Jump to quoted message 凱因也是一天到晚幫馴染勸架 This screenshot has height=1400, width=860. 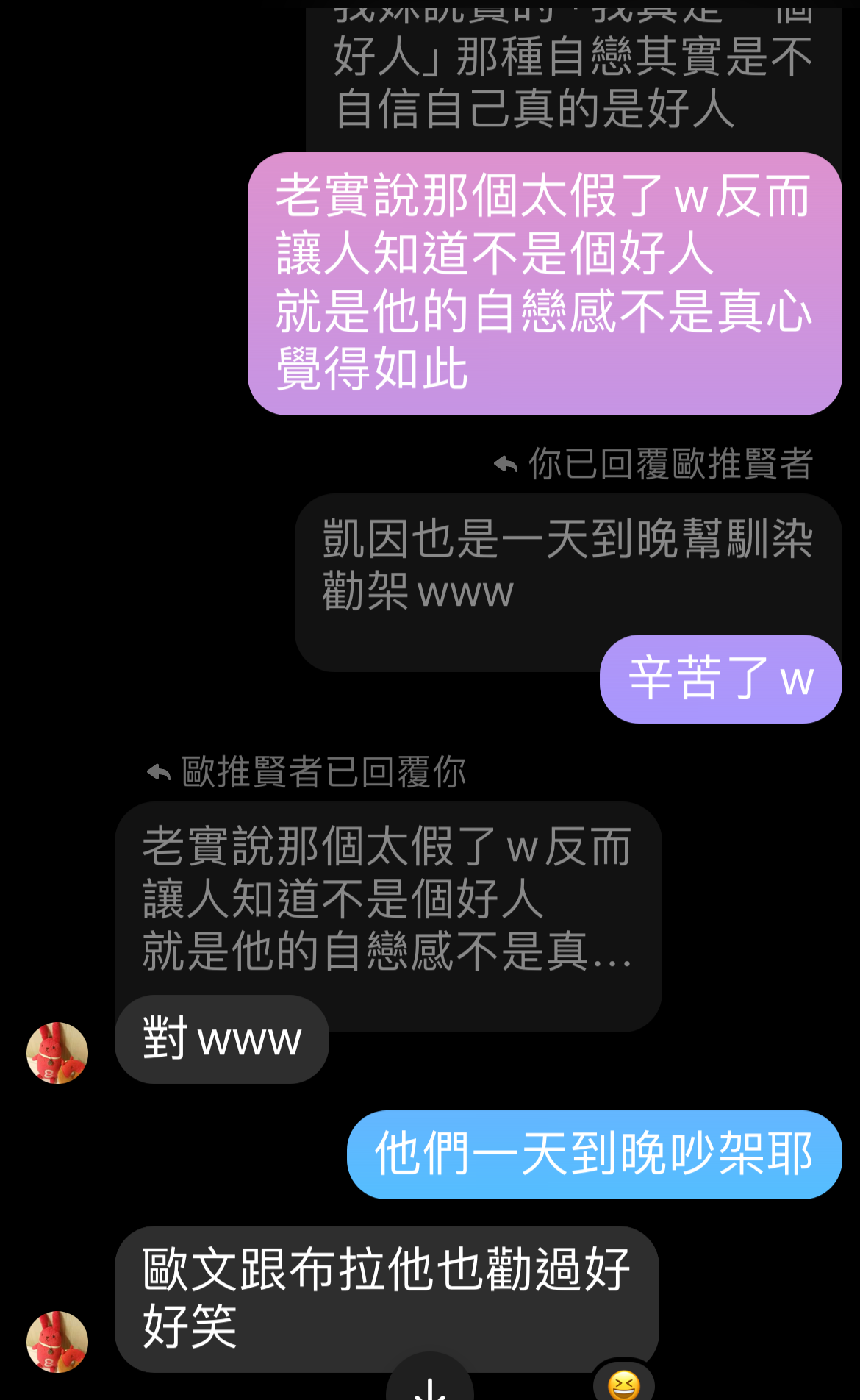[x=566, y=564]
